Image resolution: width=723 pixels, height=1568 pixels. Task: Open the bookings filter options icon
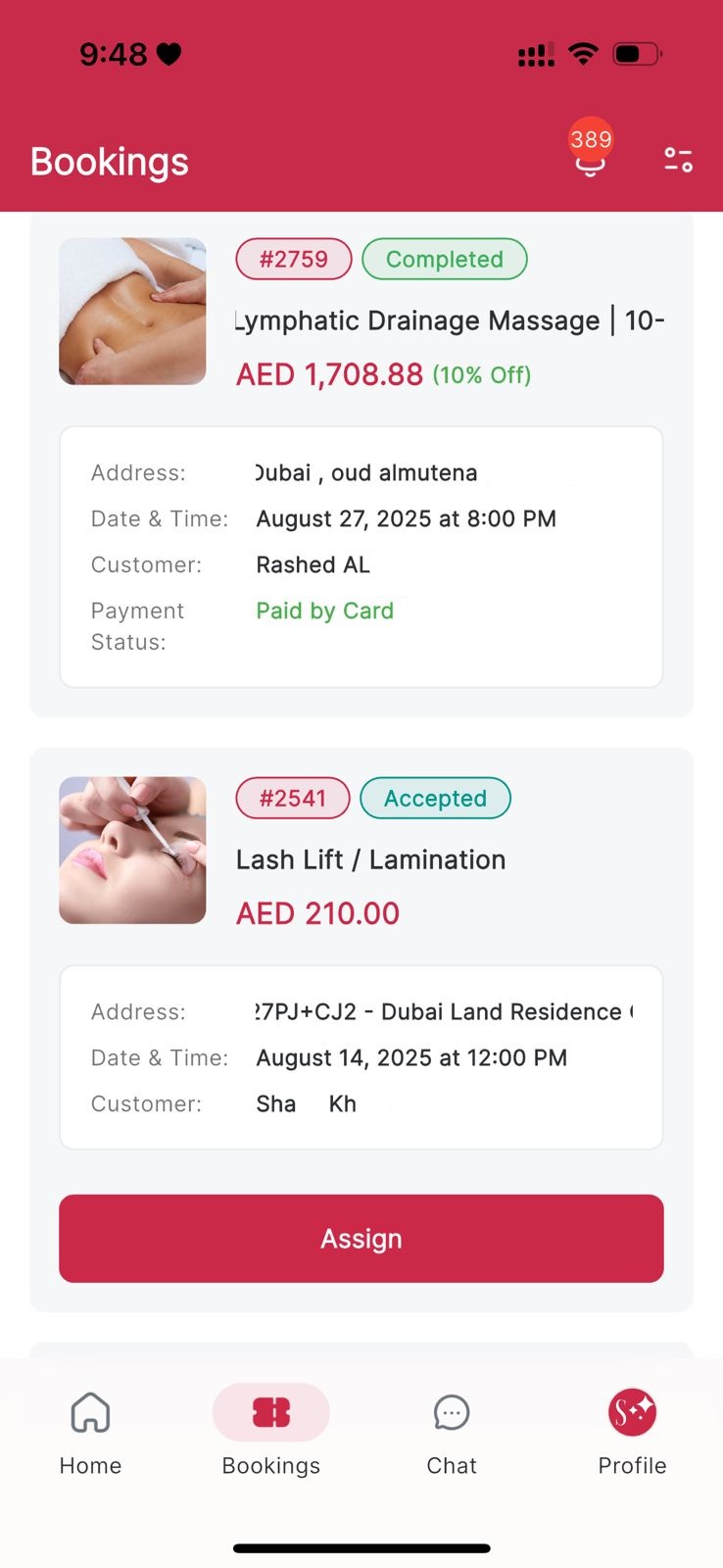pyautogui.click(x=677, y=160)
